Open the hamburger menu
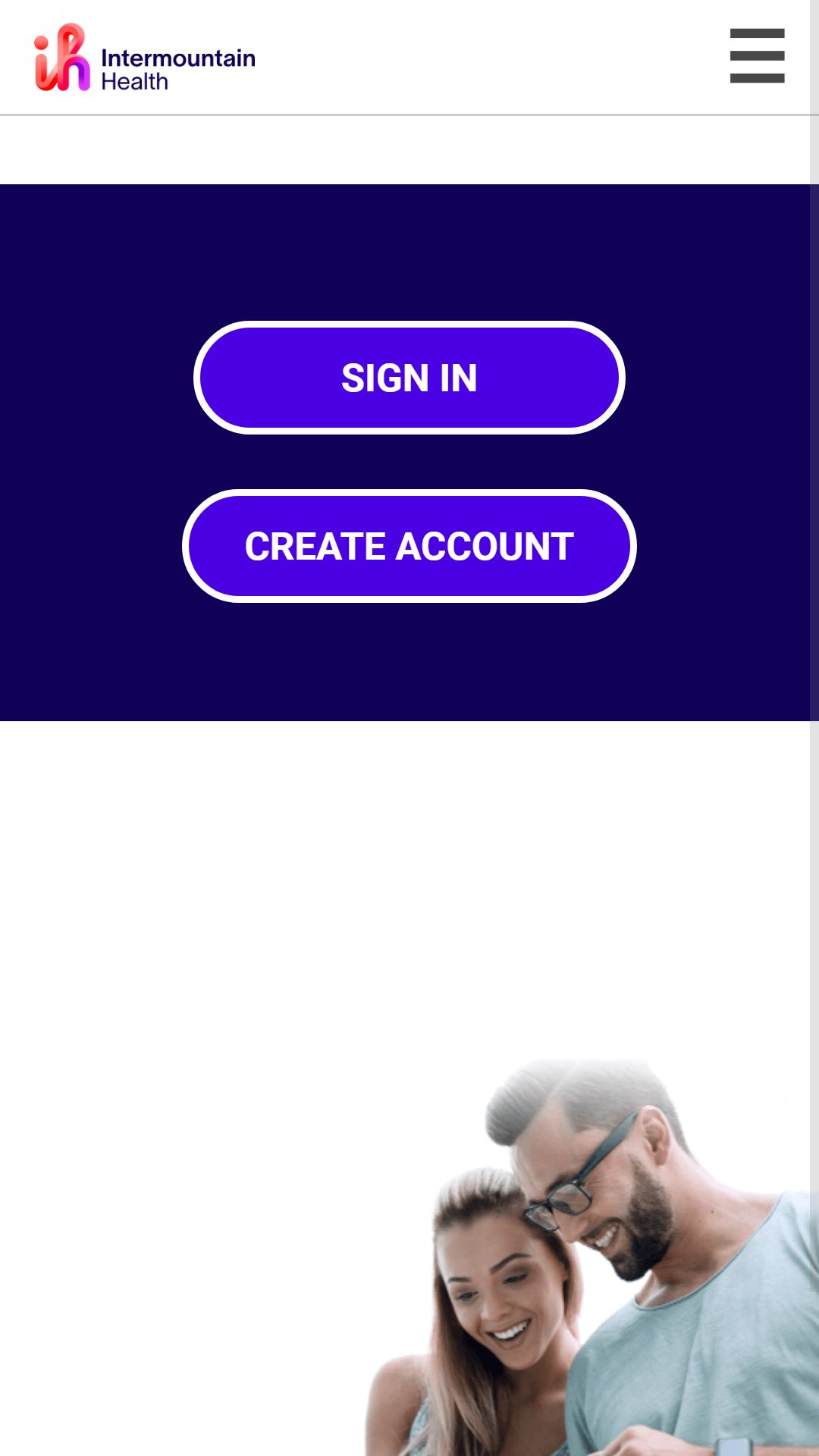The height and width of the screenshot is (1456, 819). pyautogui.click(x=757, y=56)
